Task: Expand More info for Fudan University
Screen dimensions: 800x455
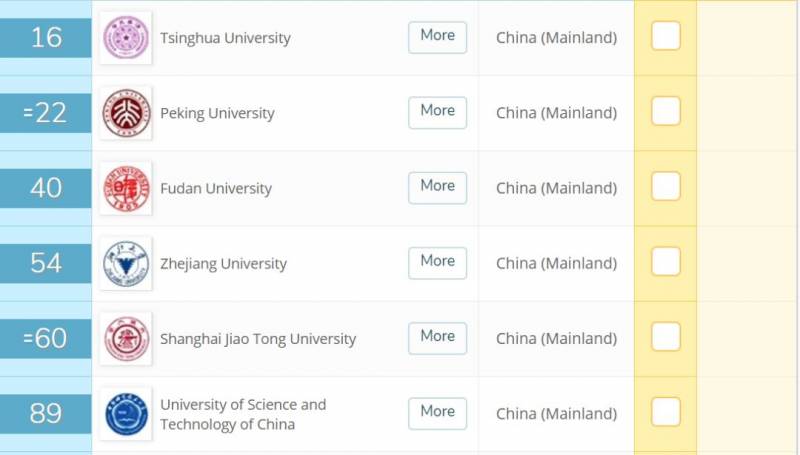Action: (437, 187)
